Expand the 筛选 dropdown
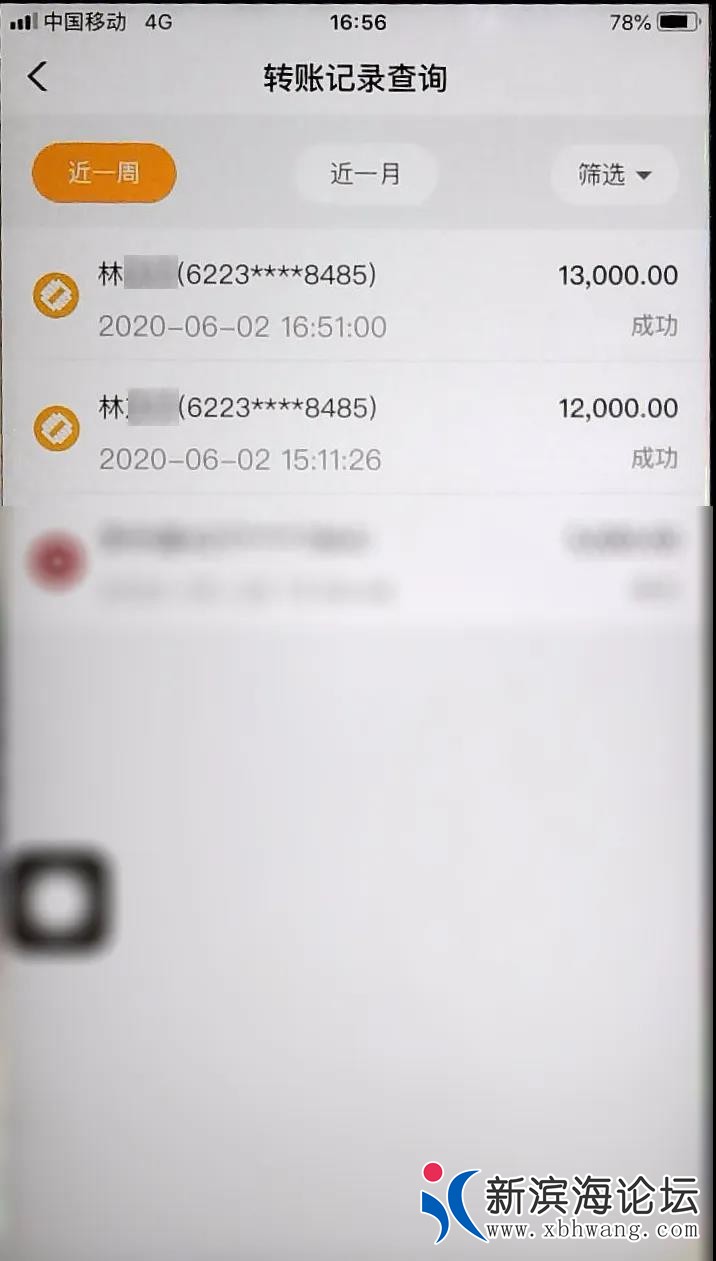This screenshot has width=716, height=1261. point(614,175)
